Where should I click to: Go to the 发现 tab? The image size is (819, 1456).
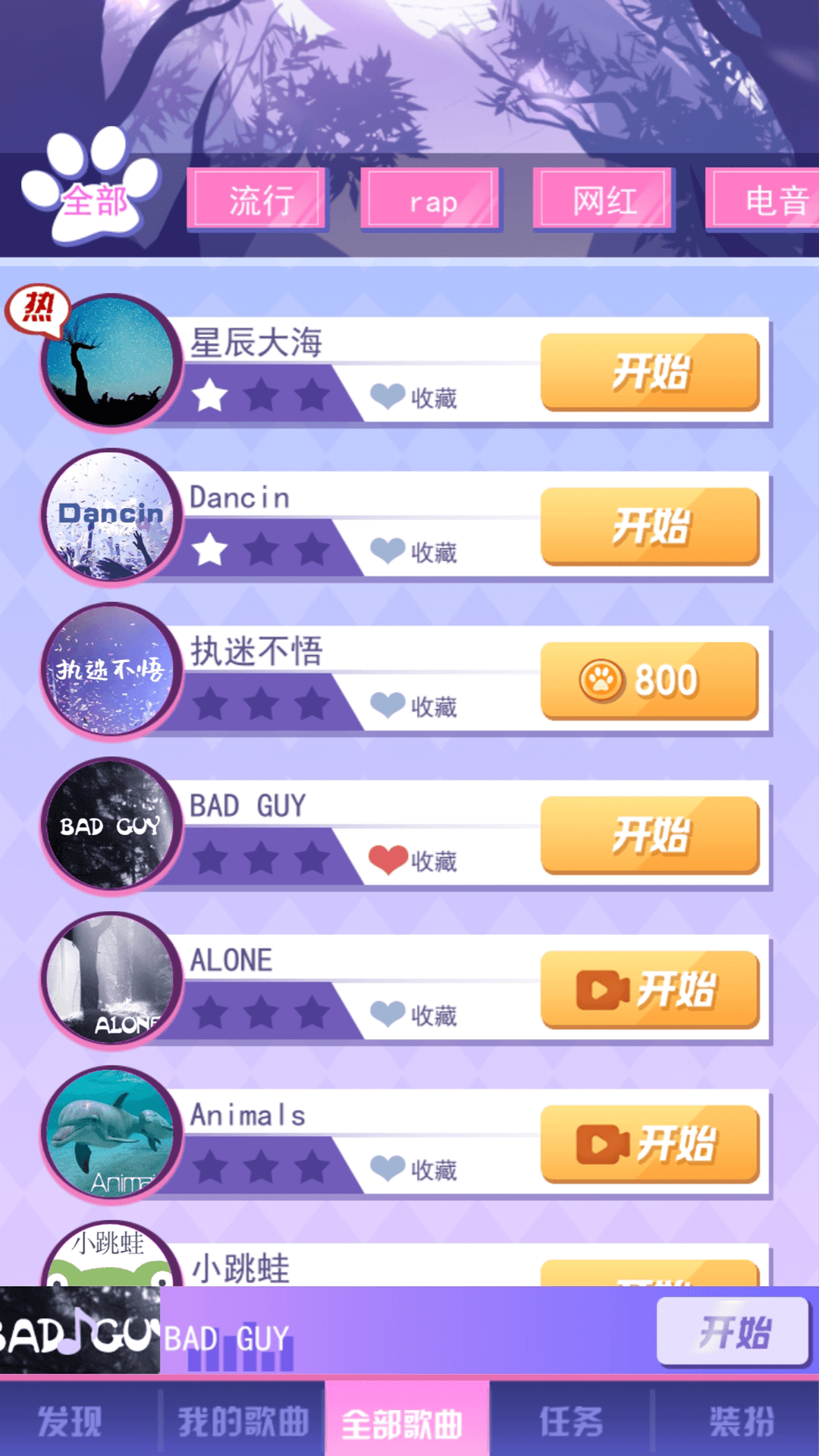point(70,1421)
